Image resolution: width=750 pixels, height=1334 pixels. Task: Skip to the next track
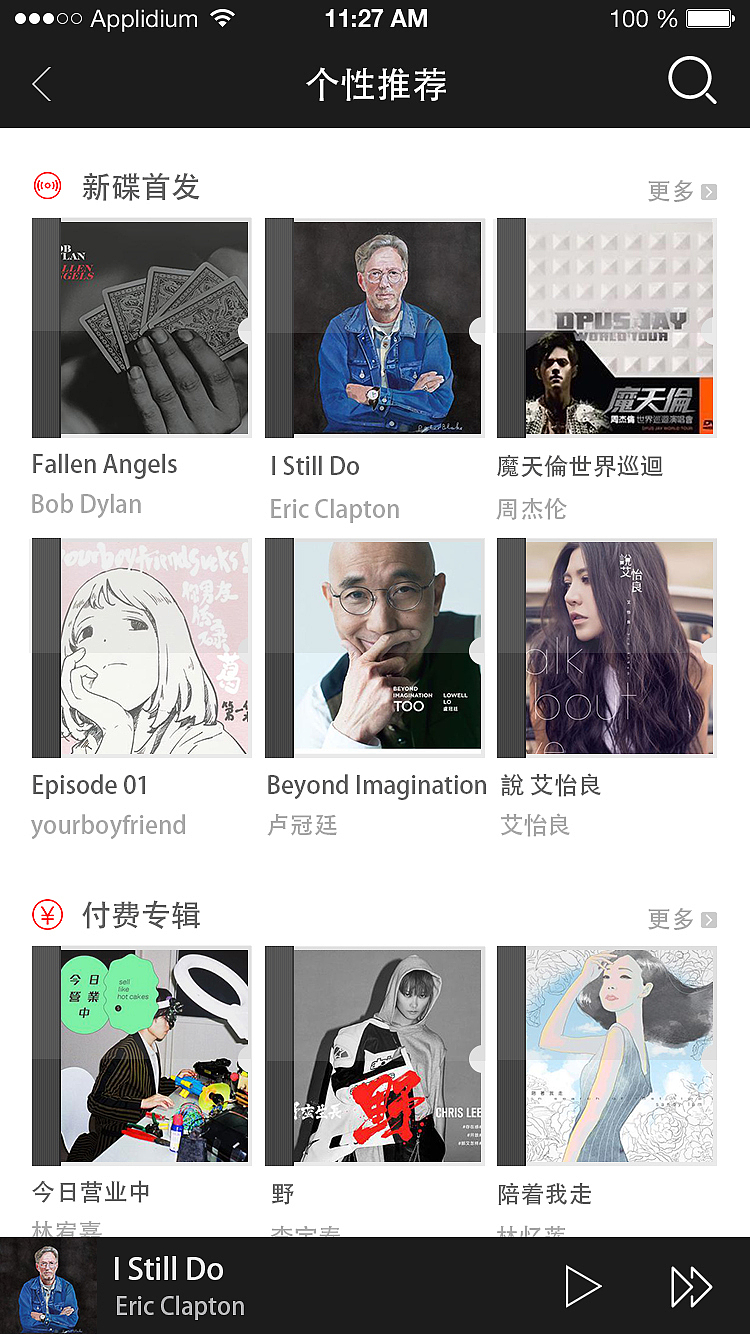pyautogui.click(x=691, y=1286)
